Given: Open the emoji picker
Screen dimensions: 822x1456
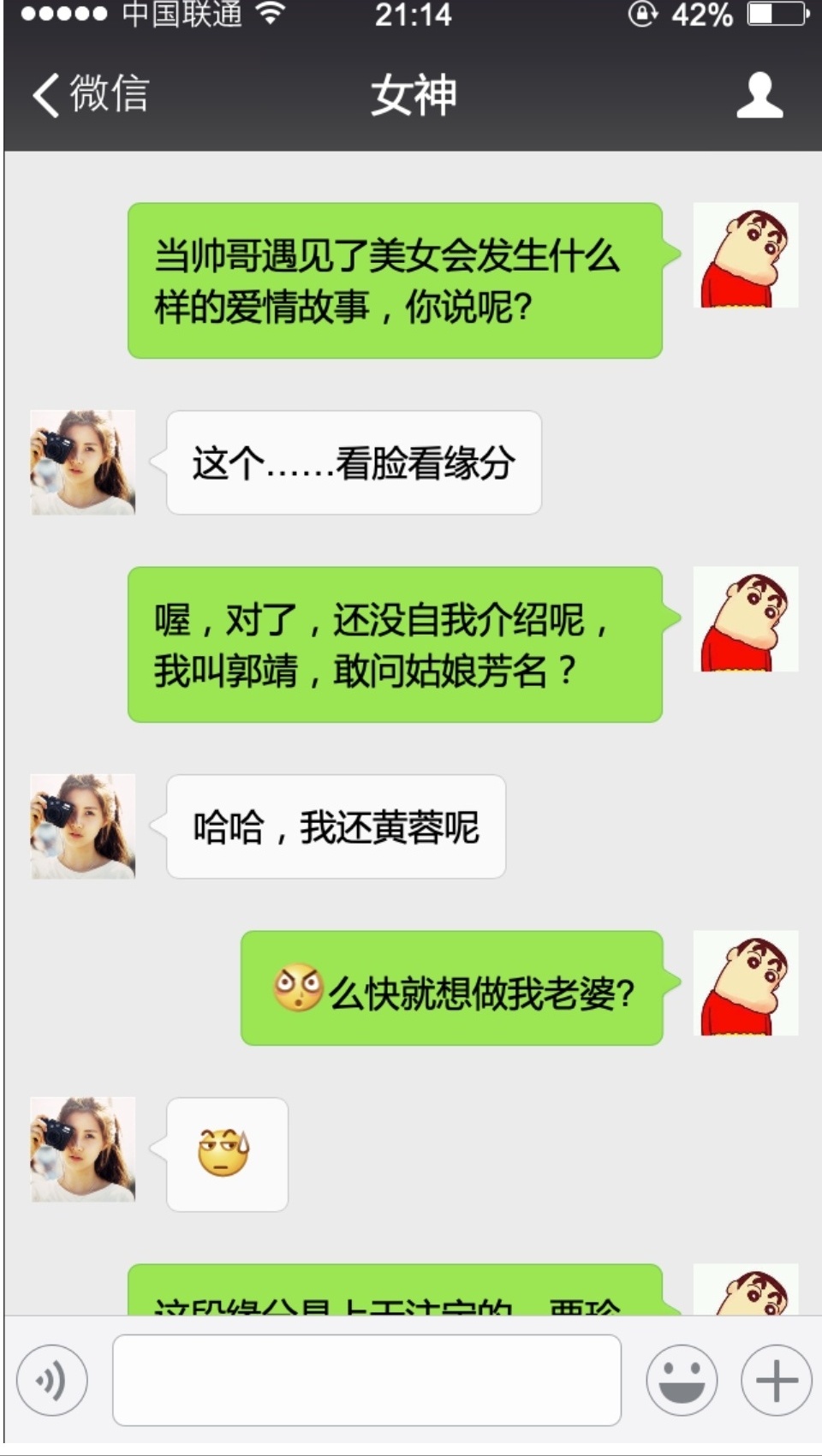Looking at the screenshot, I should click(681, 1379).
